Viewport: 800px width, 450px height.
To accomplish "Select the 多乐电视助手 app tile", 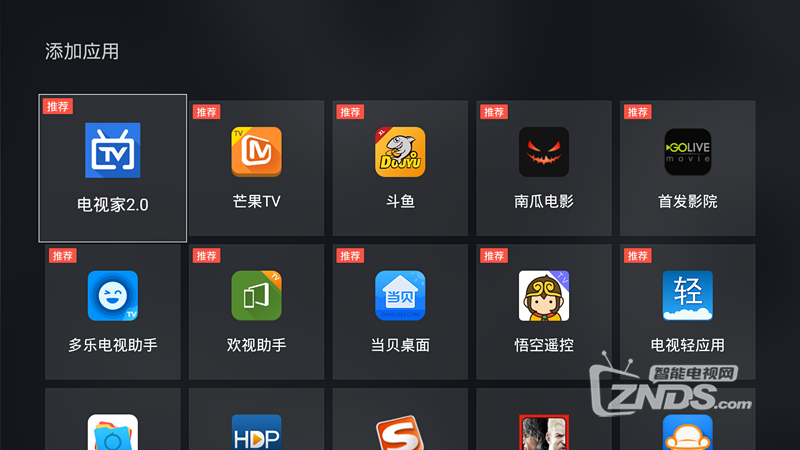I will pos(113,312).
